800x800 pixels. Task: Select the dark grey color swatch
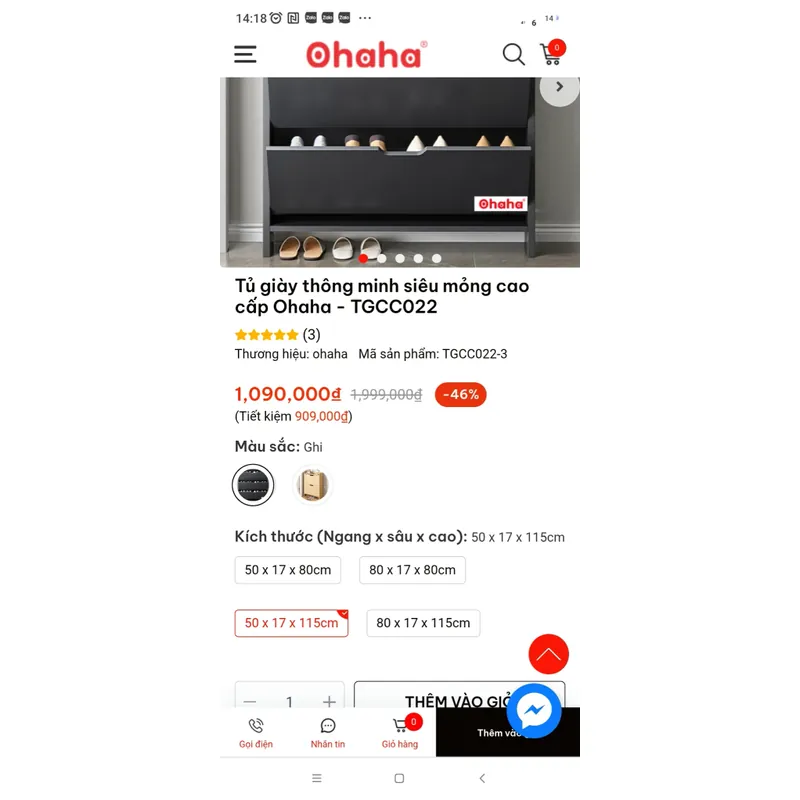pos(253,486)
